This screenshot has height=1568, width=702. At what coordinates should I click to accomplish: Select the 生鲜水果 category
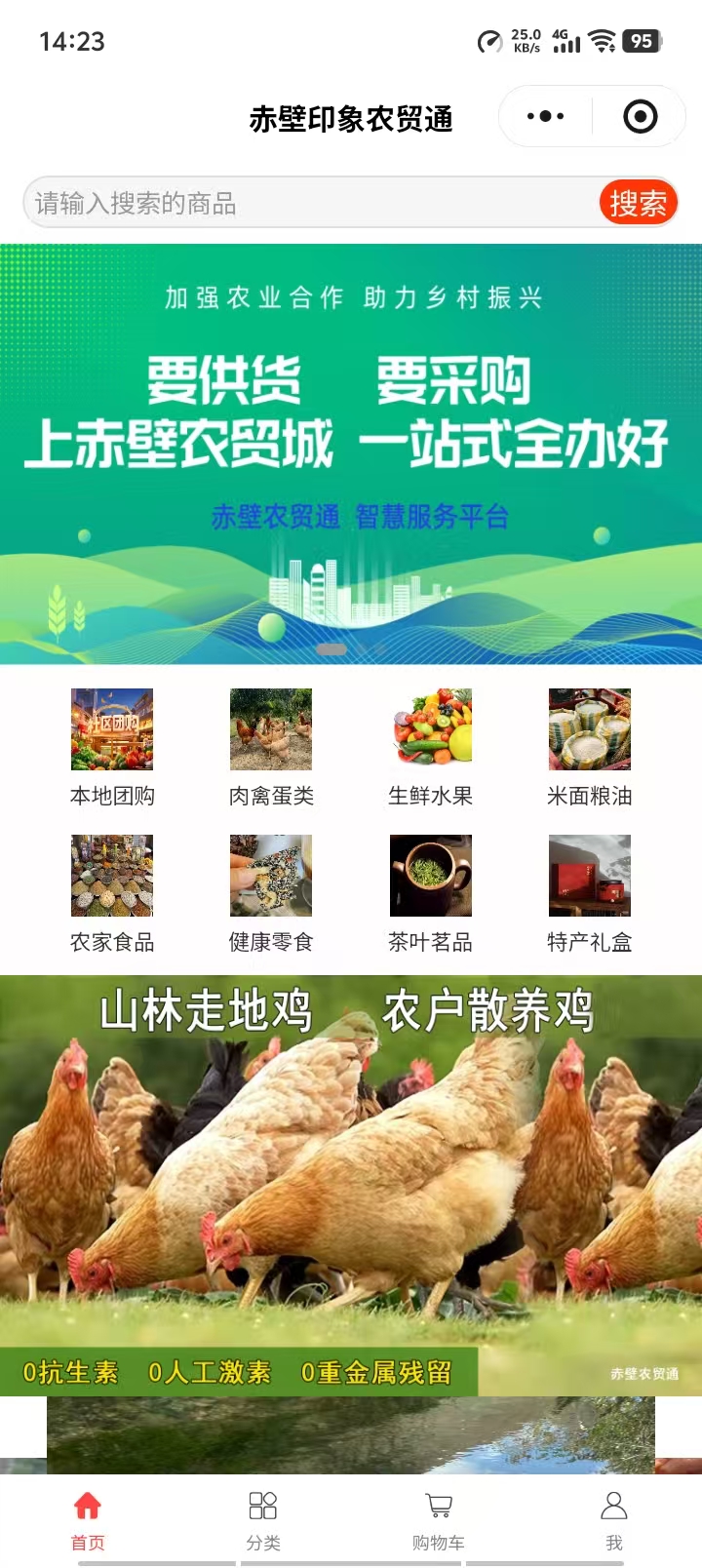tap(430, 747)
